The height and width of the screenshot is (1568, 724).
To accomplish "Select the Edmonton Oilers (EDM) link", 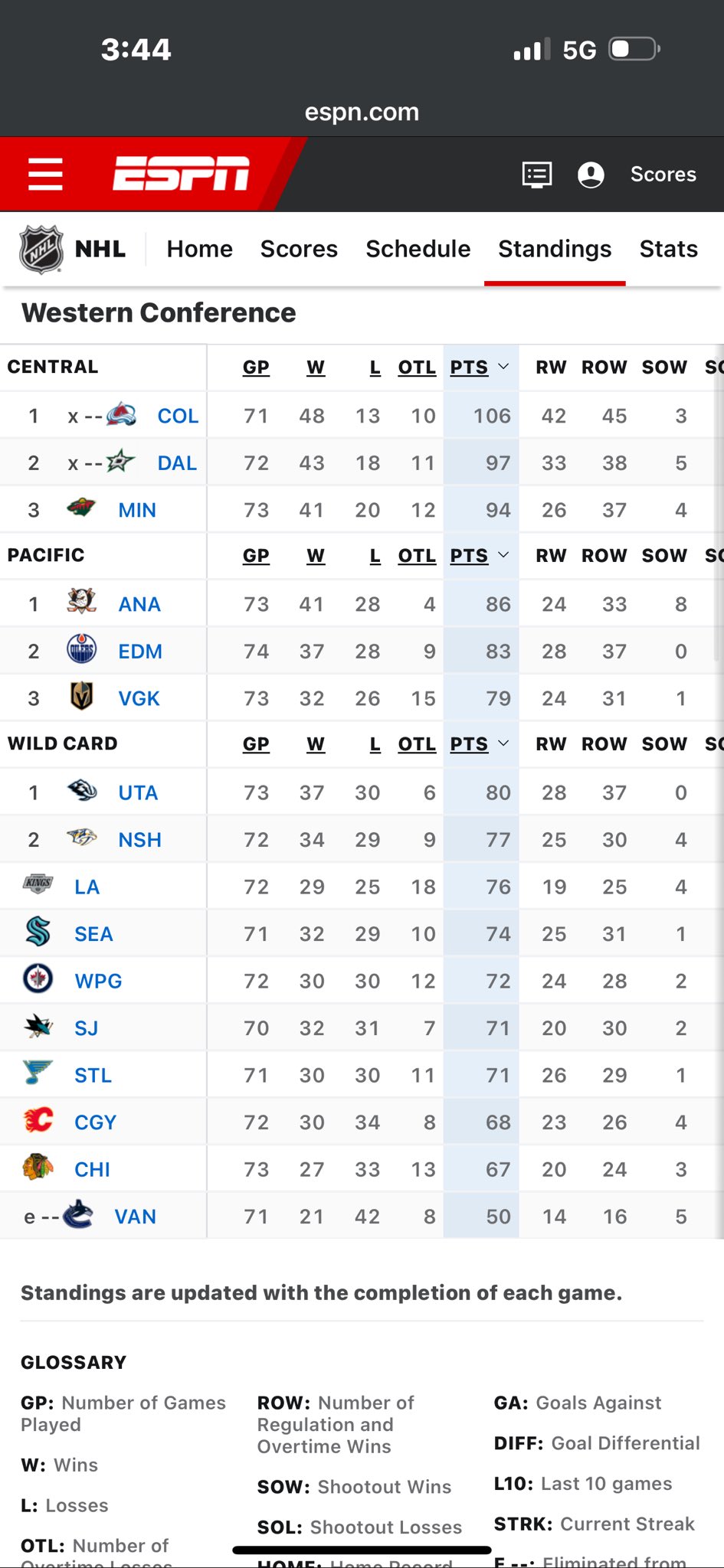I will pos(140,652).
